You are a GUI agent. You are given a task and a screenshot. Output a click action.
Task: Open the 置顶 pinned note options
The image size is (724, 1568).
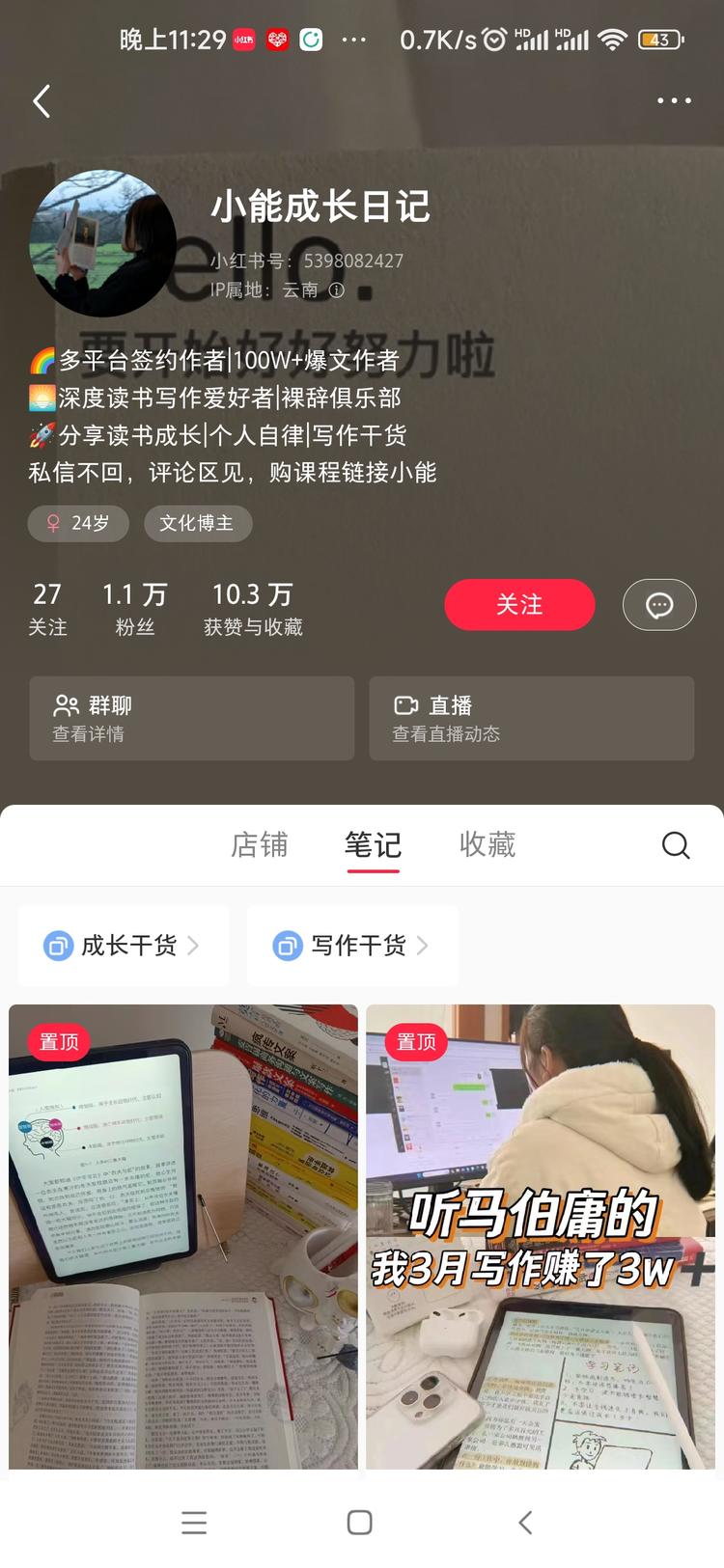58,1042
